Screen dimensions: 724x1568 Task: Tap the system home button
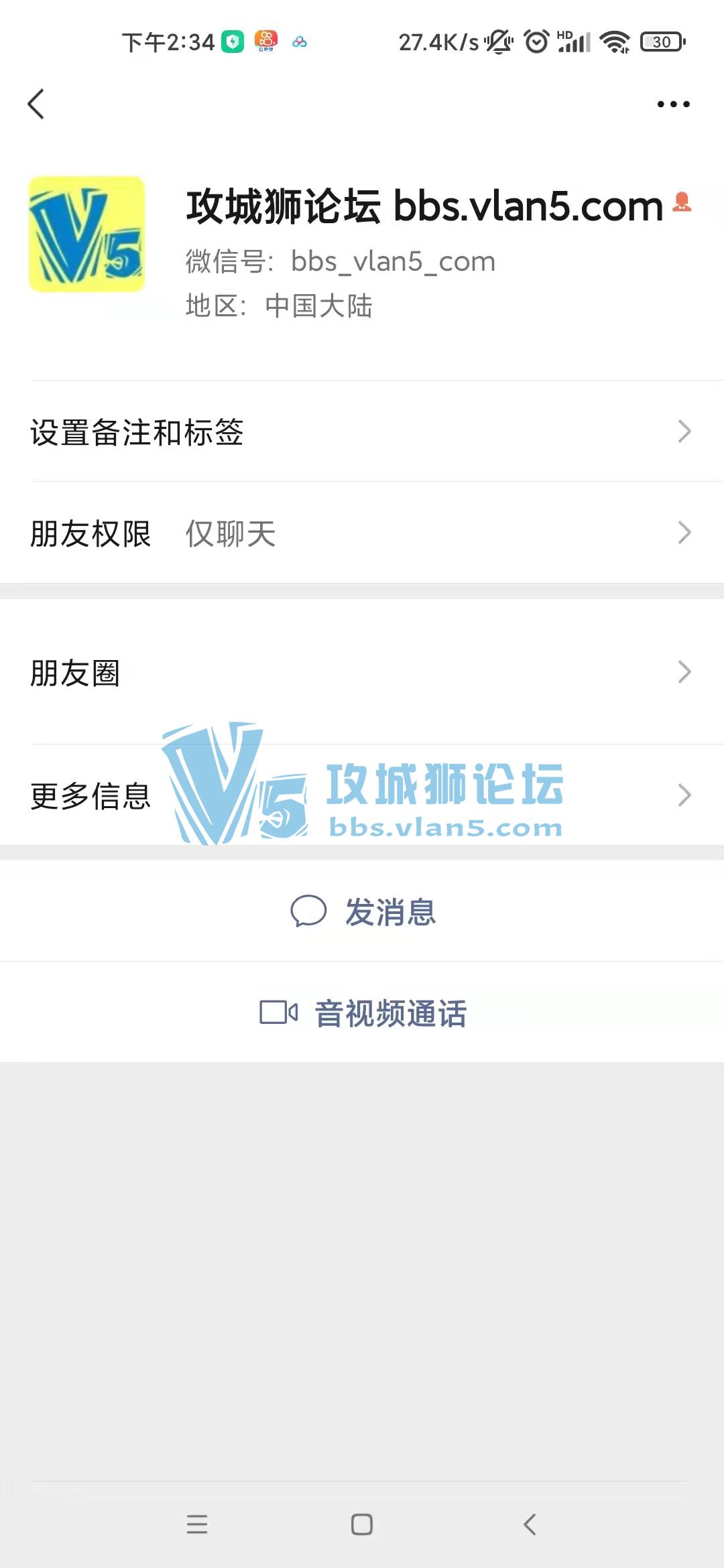pyautogui.click(x=362, y=1524)
